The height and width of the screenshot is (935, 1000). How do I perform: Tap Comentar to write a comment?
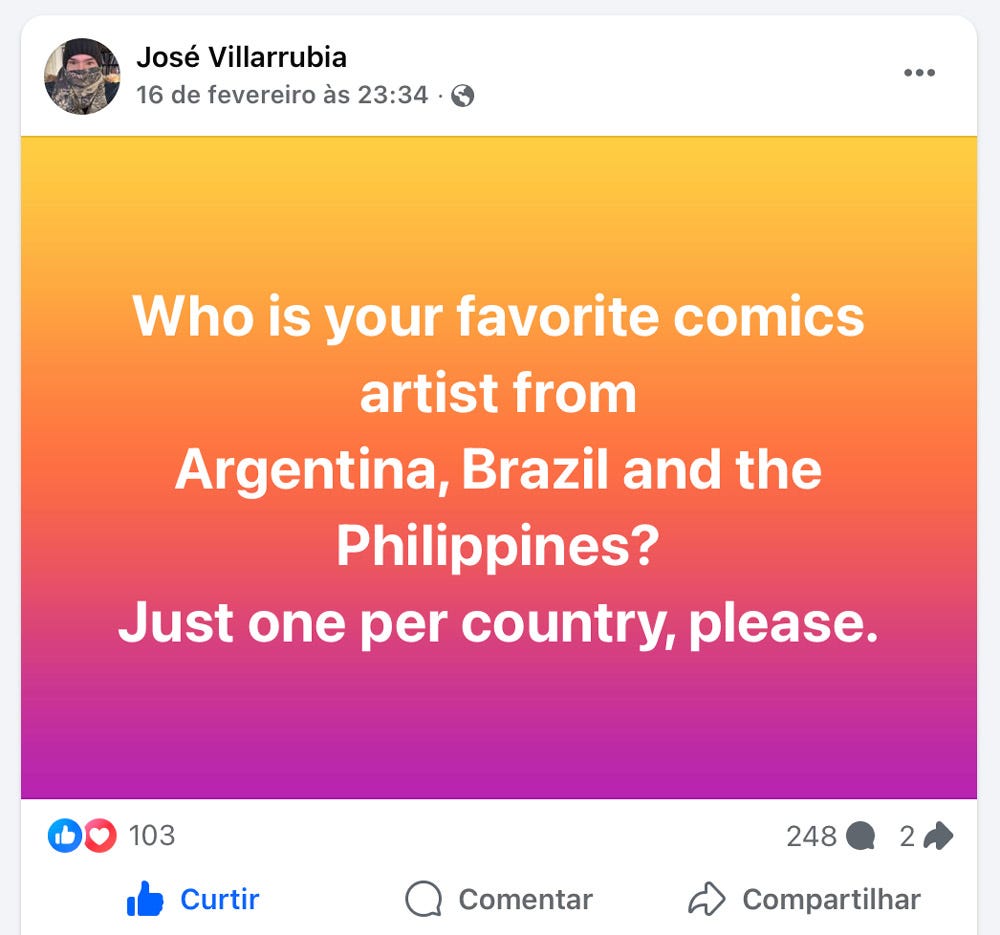[499, 899]
